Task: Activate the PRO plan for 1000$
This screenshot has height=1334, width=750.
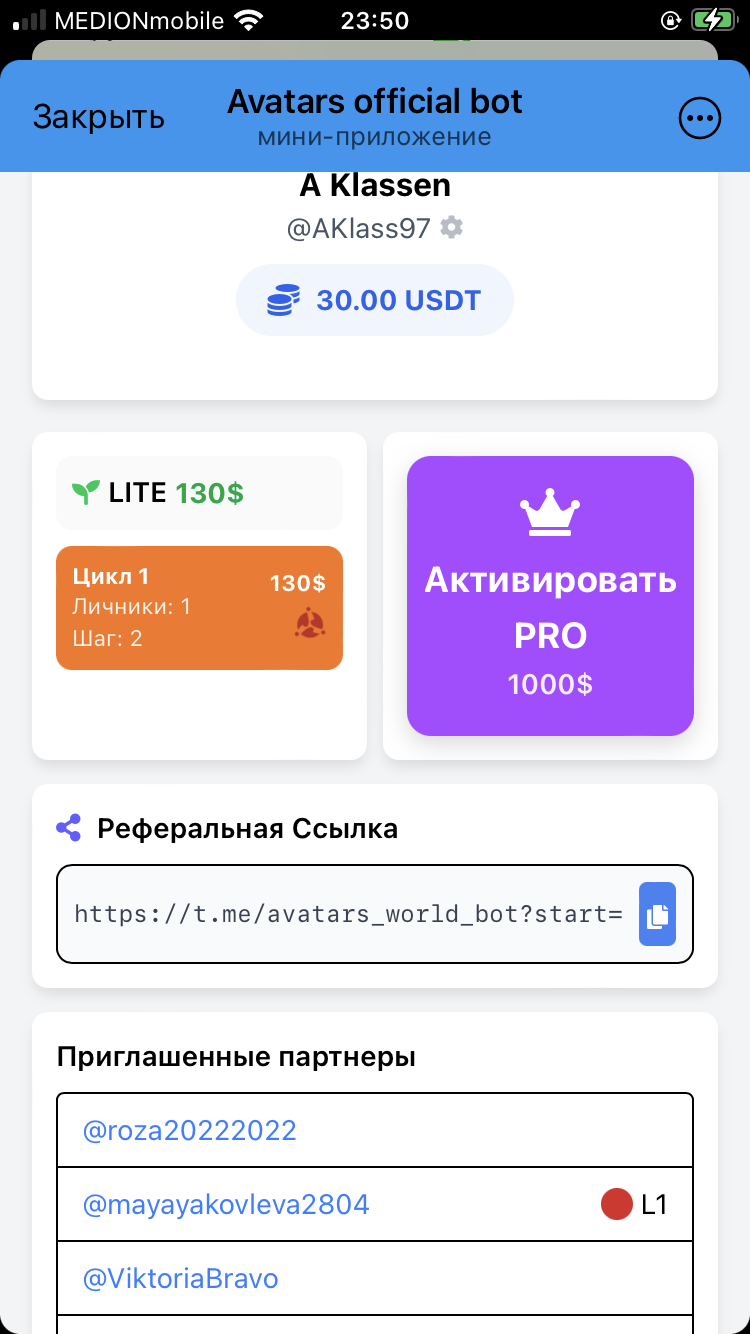Action: tap(550, 596)
